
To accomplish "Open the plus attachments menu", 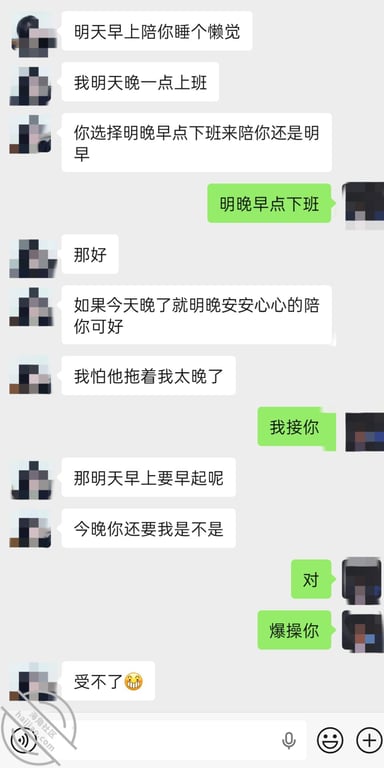I will [x=368, y=740].
